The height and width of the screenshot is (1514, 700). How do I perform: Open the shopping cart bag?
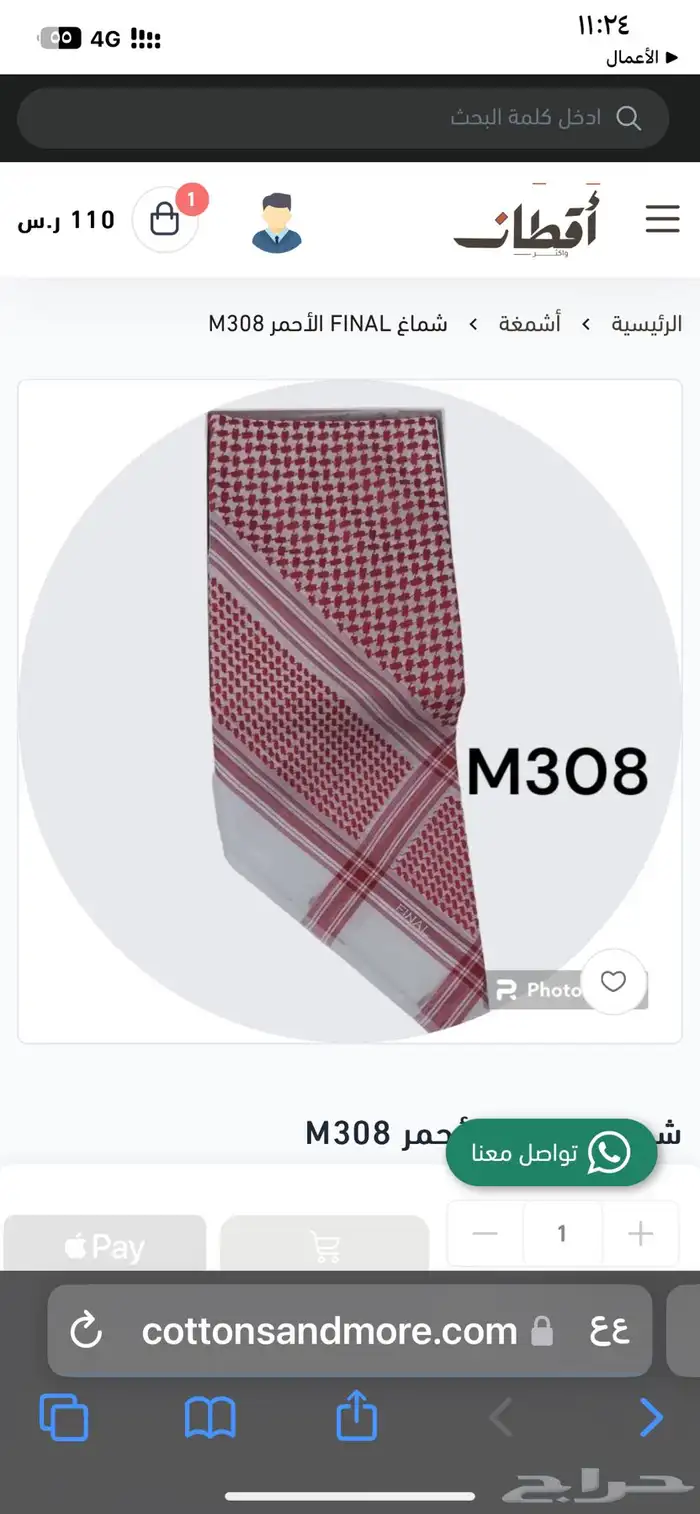[165, 219]
